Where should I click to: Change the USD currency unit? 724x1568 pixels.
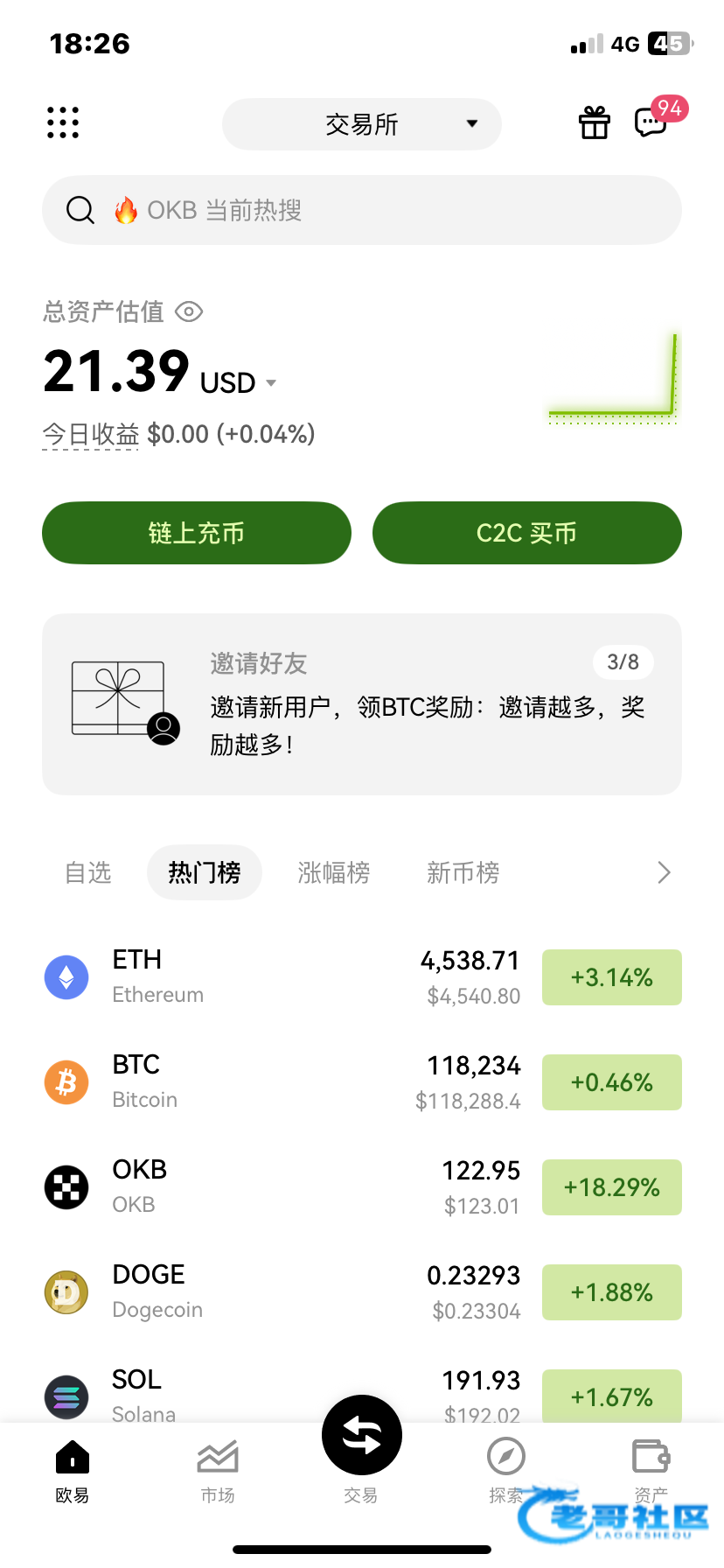pyautogui.click(x=238, y=382)
